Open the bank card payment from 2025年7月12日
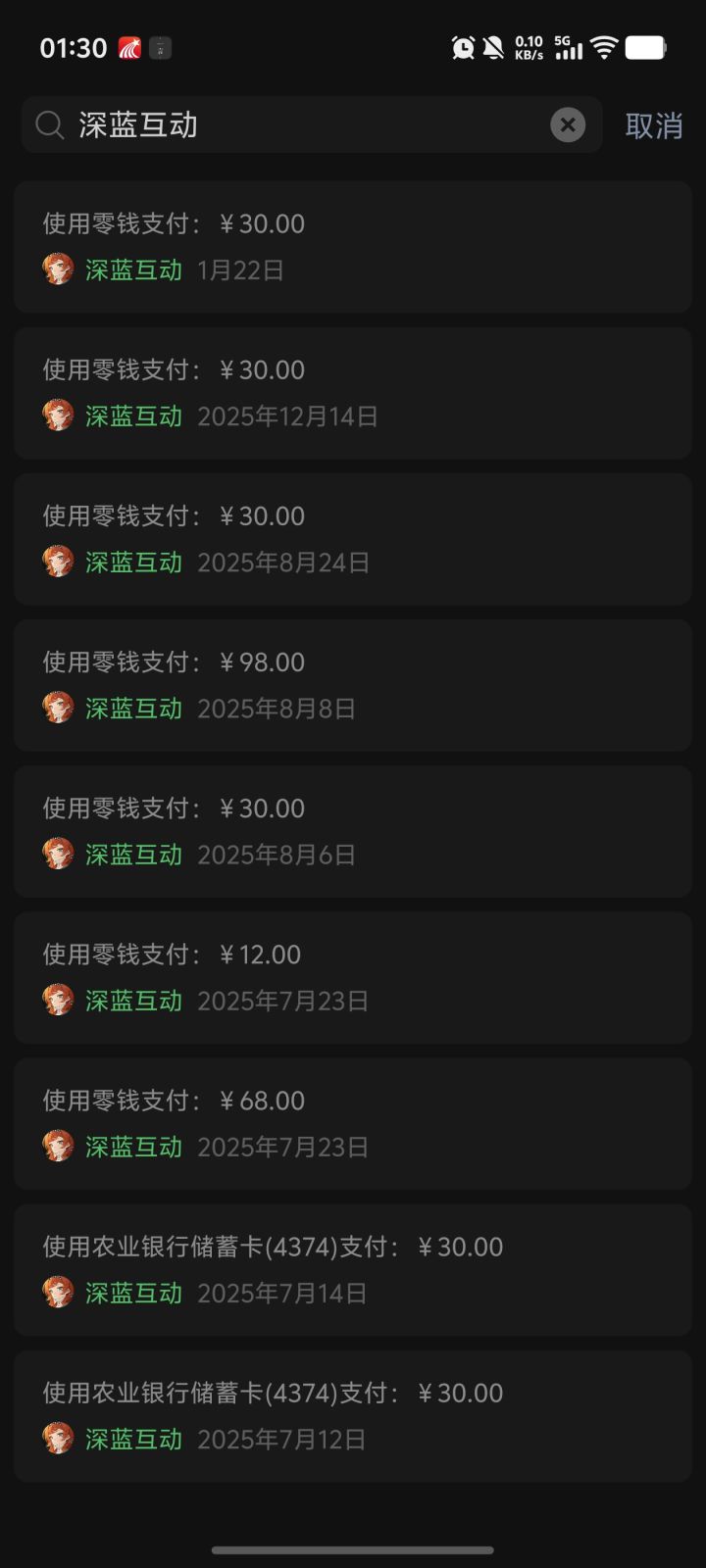The width and height of the screenshot is (706, 1568). coord(353,1414)
